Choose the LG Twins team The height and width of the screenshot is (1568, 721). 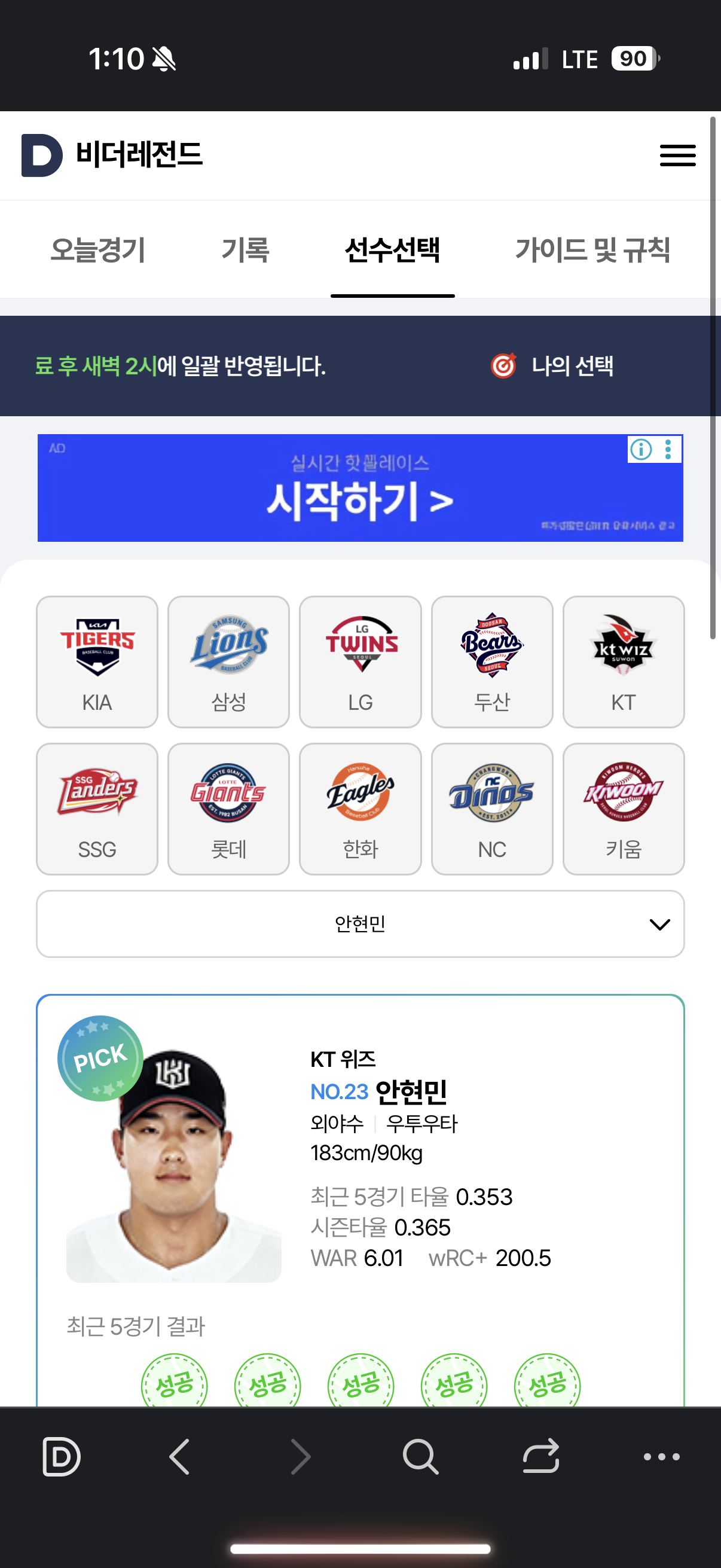click(360, 661)
